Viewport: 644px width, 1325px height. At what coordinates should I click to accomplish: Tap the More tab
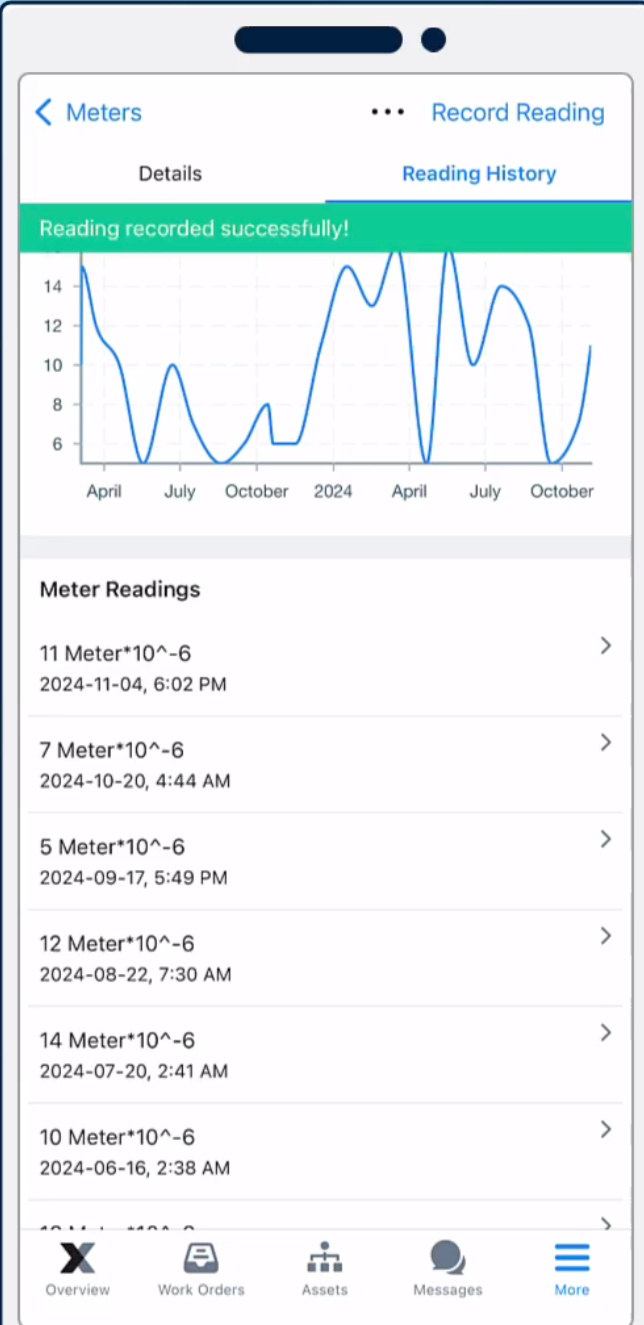tap(572, 1268)
